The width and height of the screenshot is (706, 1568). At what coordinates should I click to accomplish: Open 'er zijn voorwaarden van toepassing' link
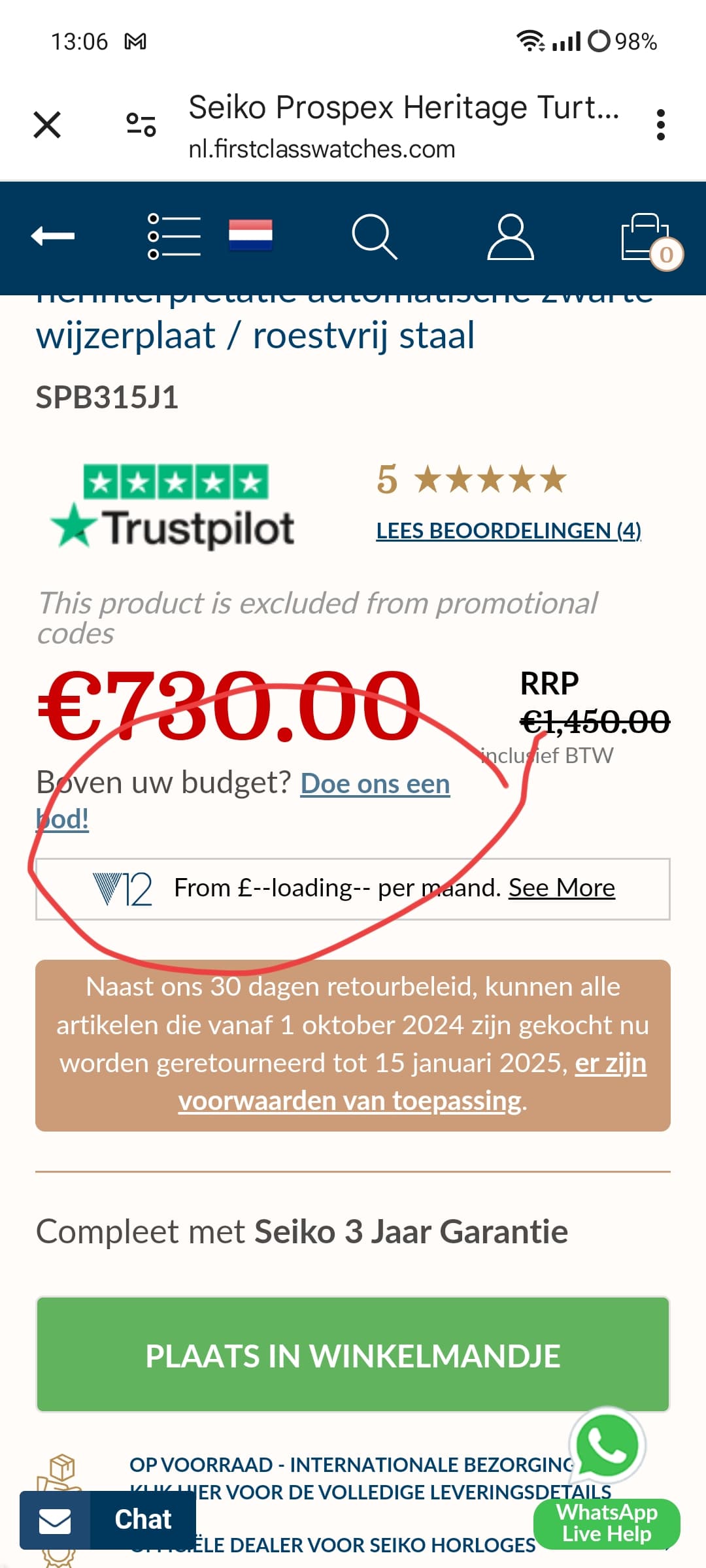click(x=413, y=1083)
